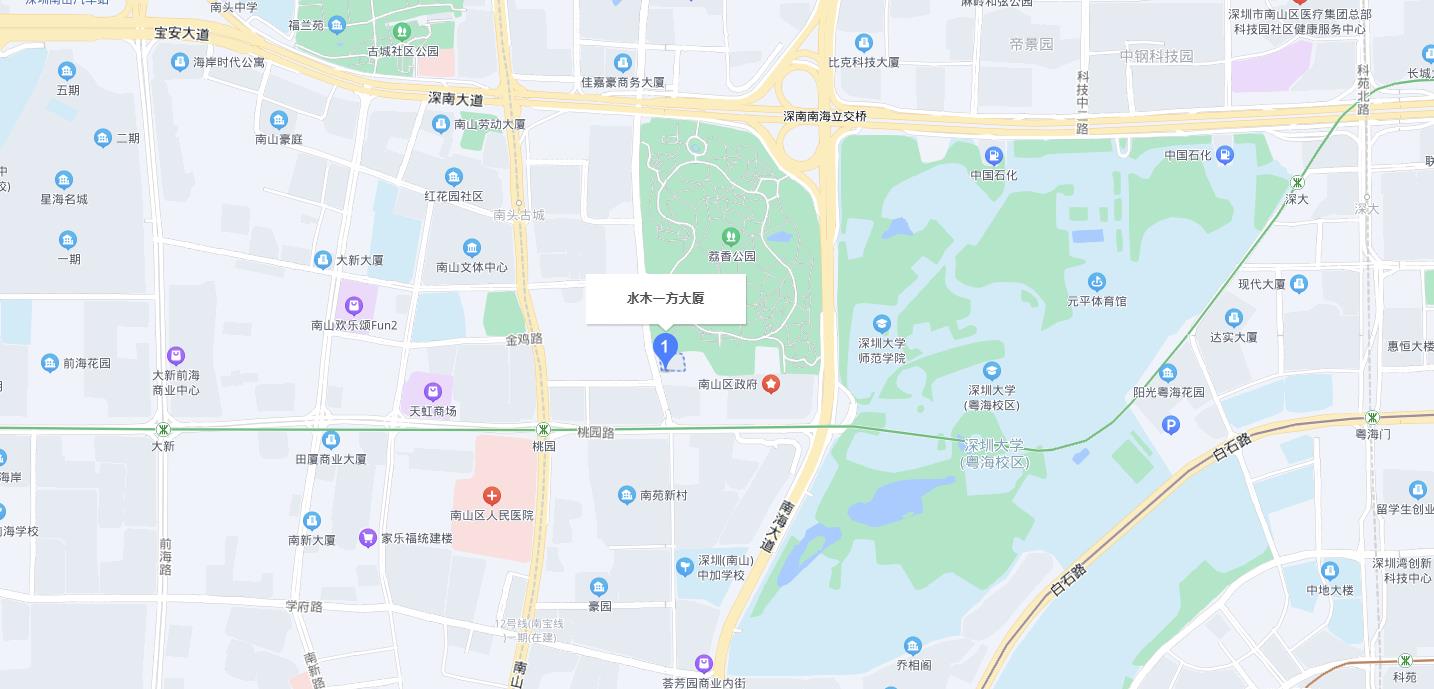
Task: Select the 南山区政府 star marker
Action: pyautogui.click(x=771, y=384)
